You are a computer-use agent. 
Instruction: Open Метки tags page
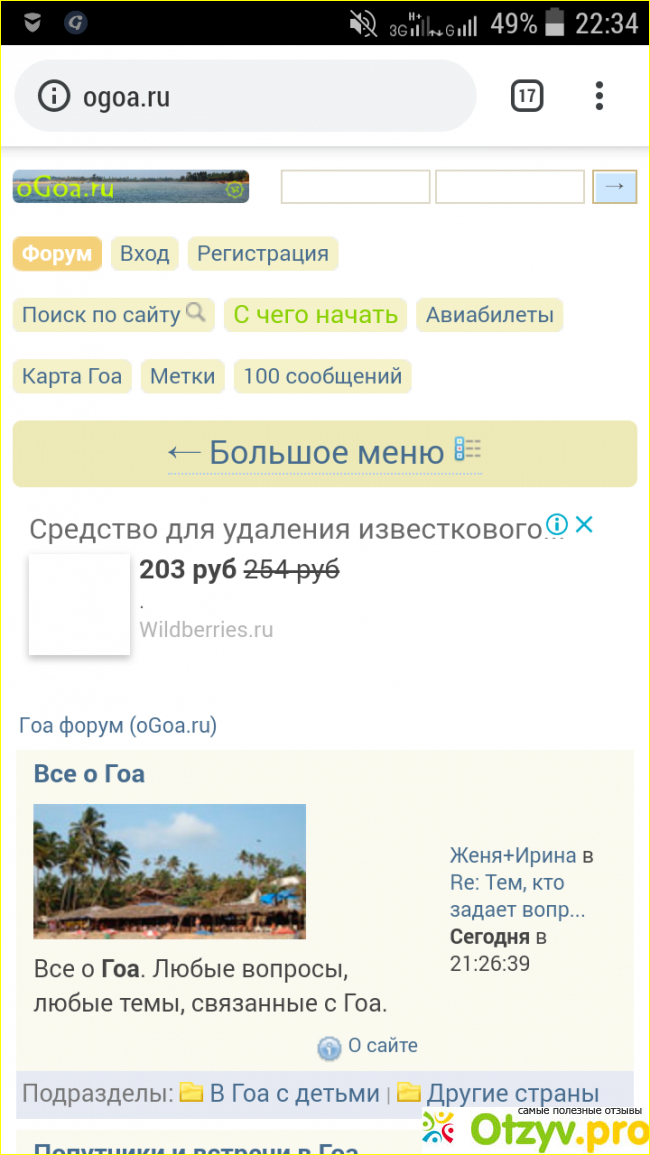[183, 377]
